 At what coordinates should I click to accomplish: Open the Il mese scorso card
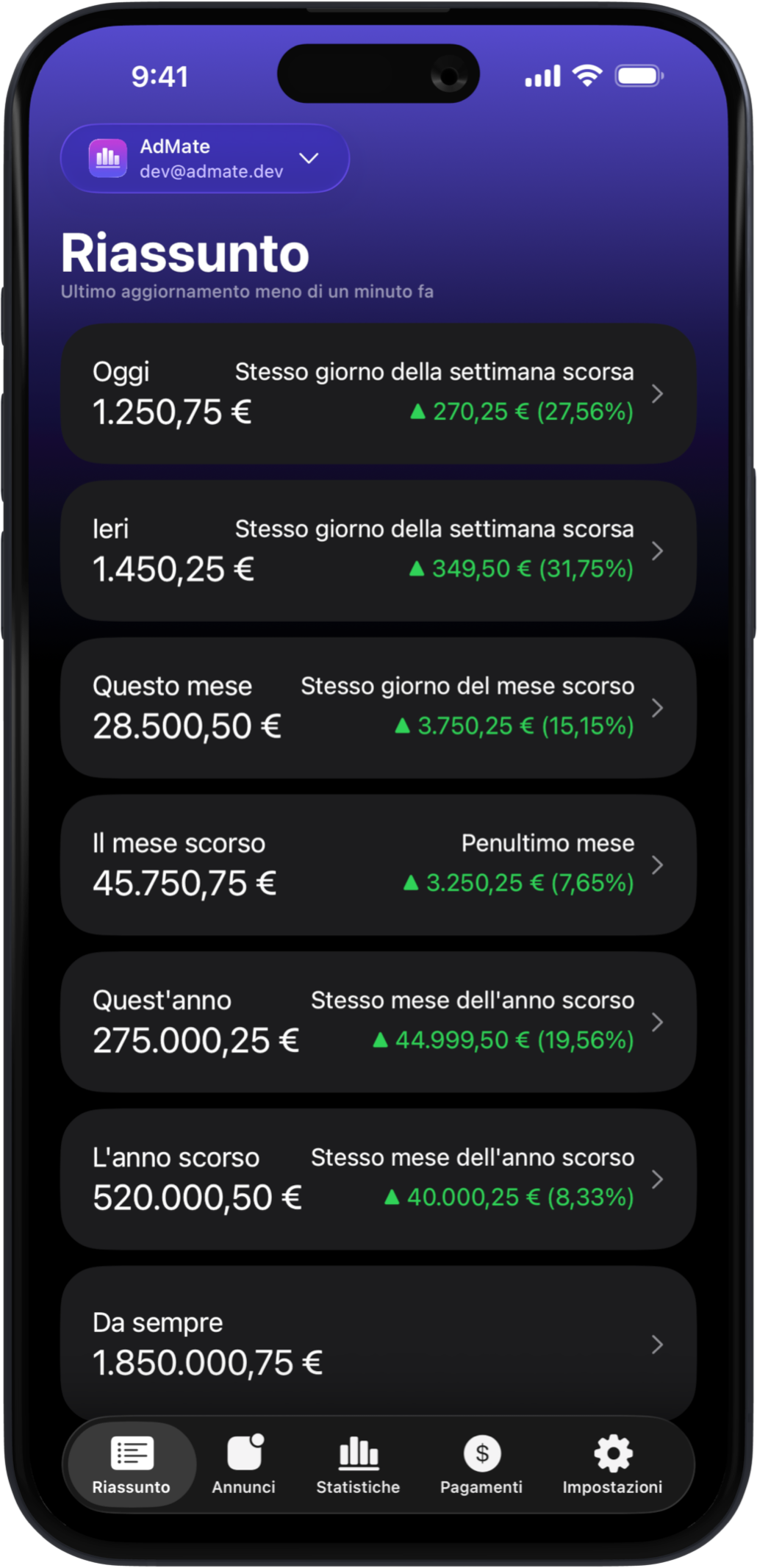click(378, 864)
